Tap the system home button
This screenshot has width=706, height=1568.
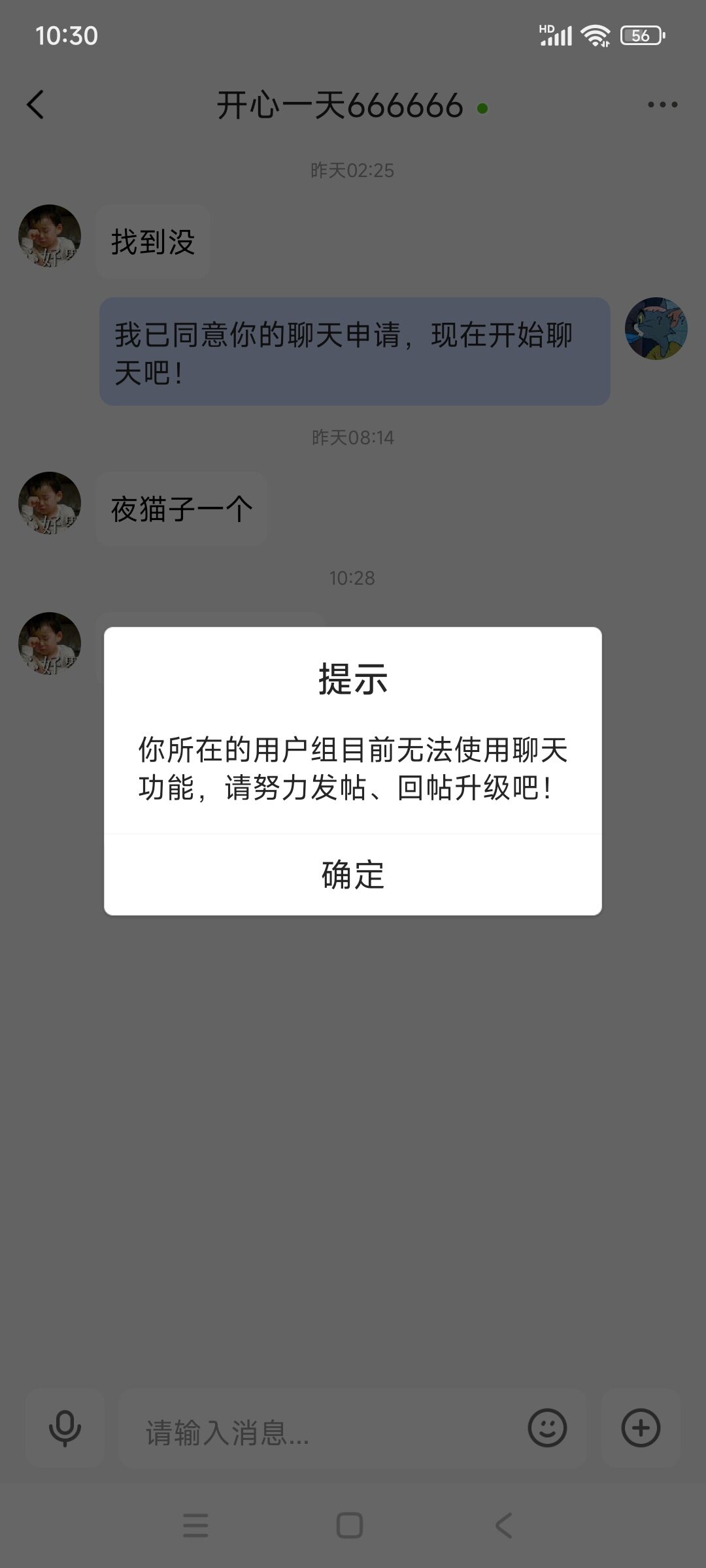[x=350, y=1526]
